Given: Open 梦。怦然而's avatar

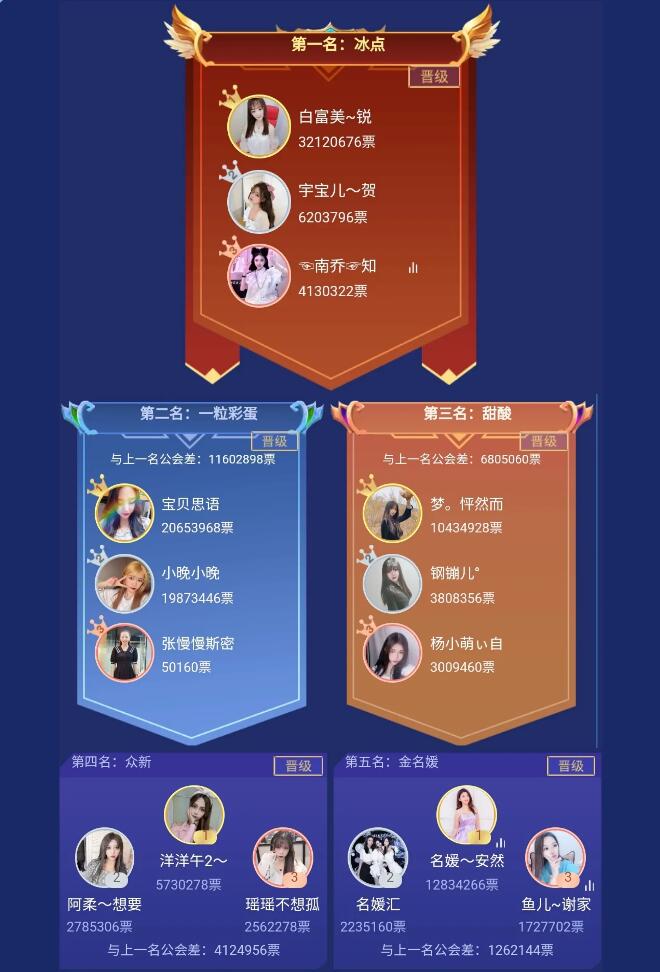Looking at the screenshot, I should coord(392,514).
